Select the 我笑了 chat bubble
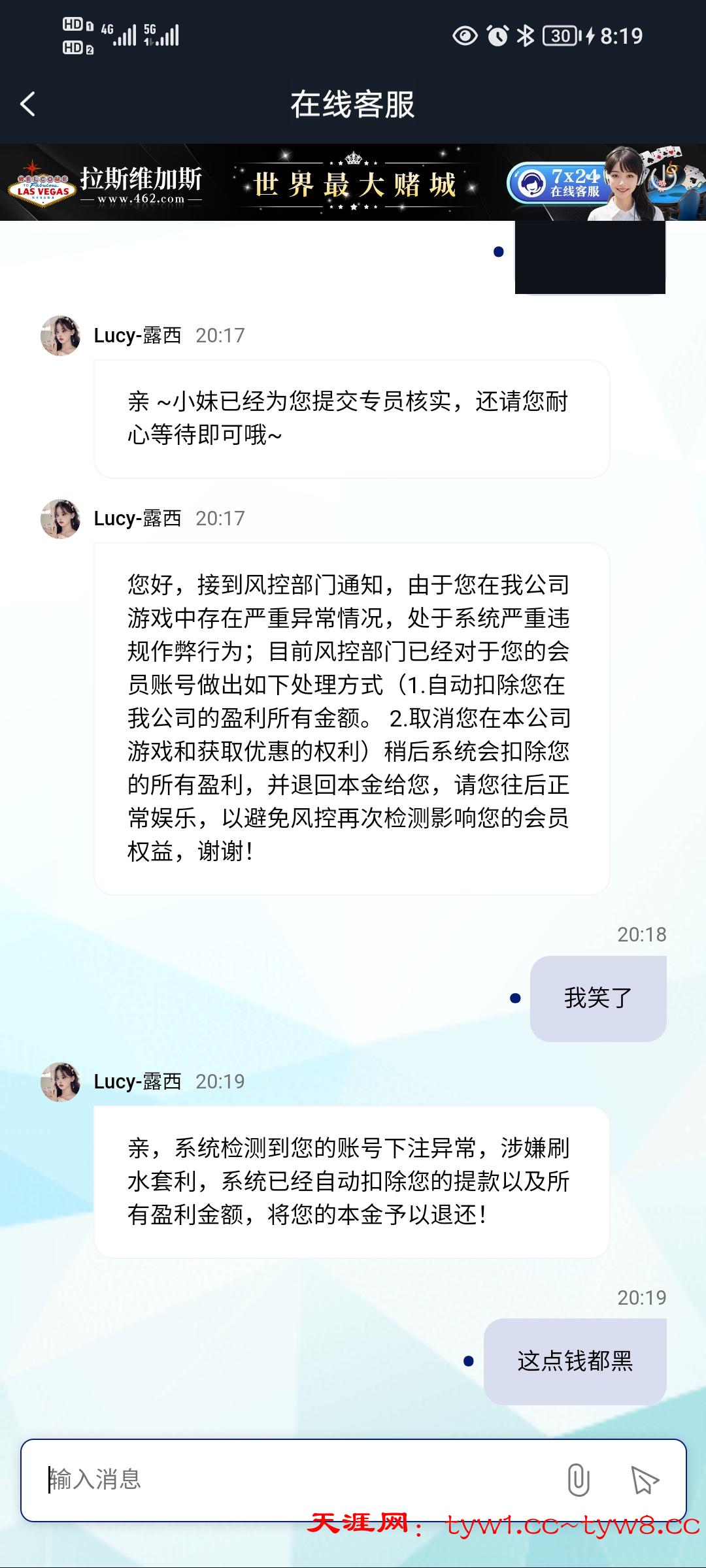The width and height of the screenshot is (706, 1568). (598, 998)
